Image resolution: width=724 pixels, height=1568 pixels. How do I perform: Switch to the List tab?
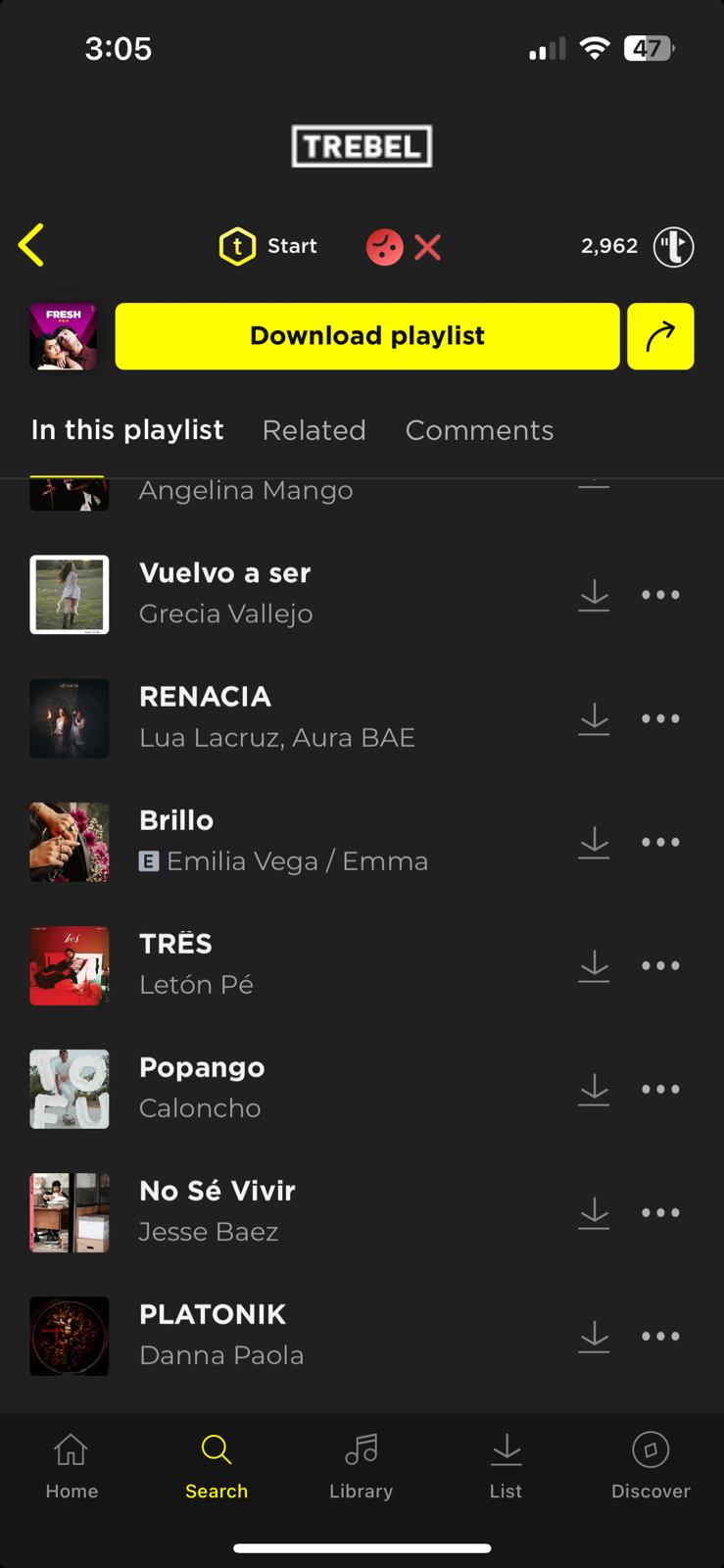click(506, 1466)
